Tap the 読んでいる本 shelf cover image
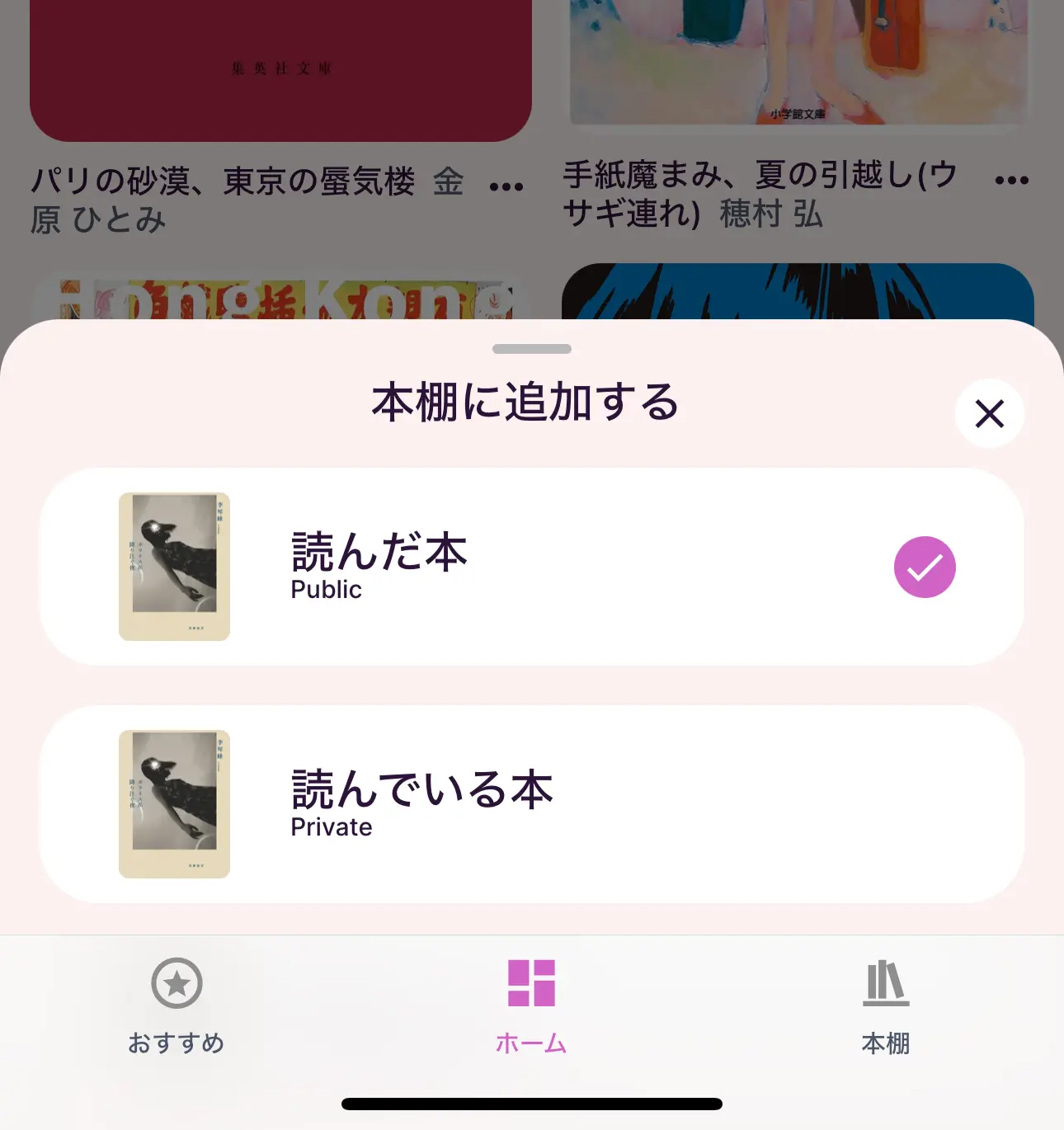This screenshot has width=1064, height=1130. pyautogui.click(x=174, y=803)
